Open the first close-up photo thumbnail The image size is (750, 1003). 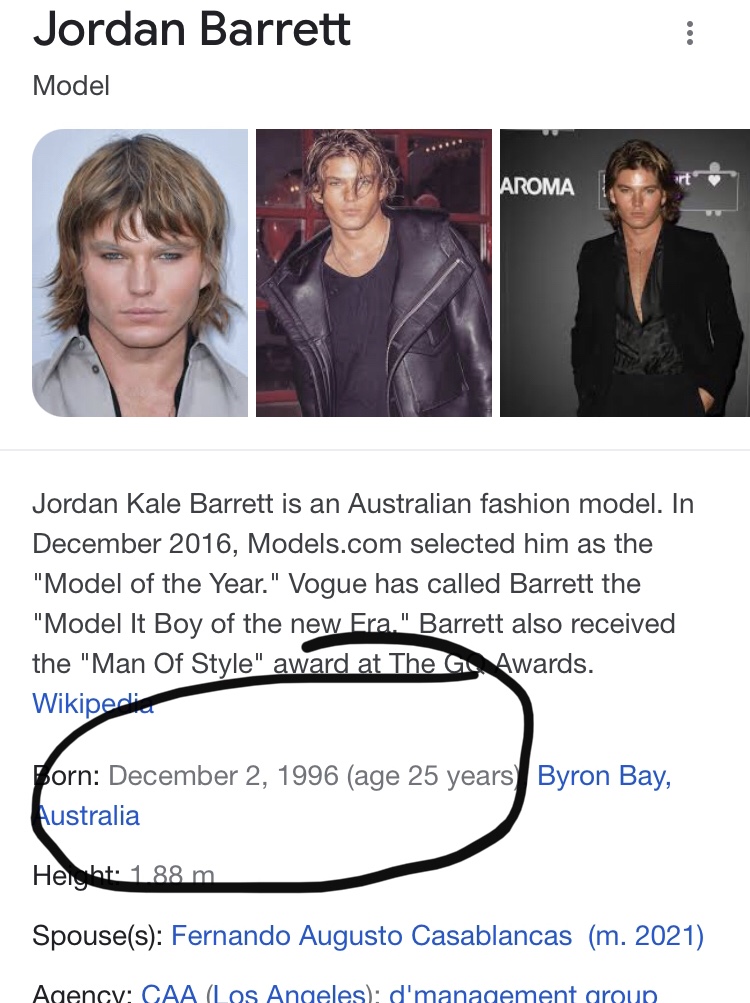click(x=140, y=272)
